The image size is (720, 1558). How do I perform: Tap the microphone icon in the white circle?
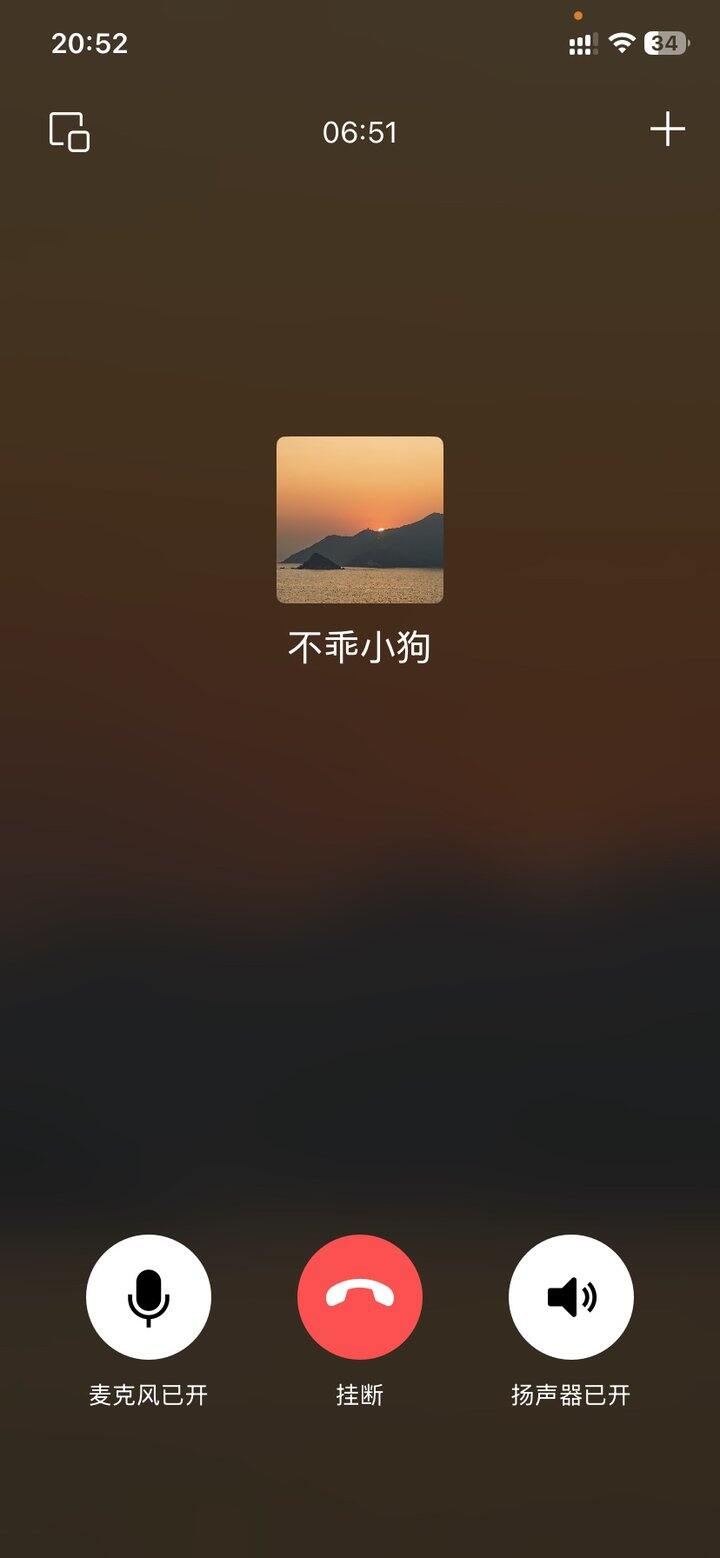point(148,1295)
